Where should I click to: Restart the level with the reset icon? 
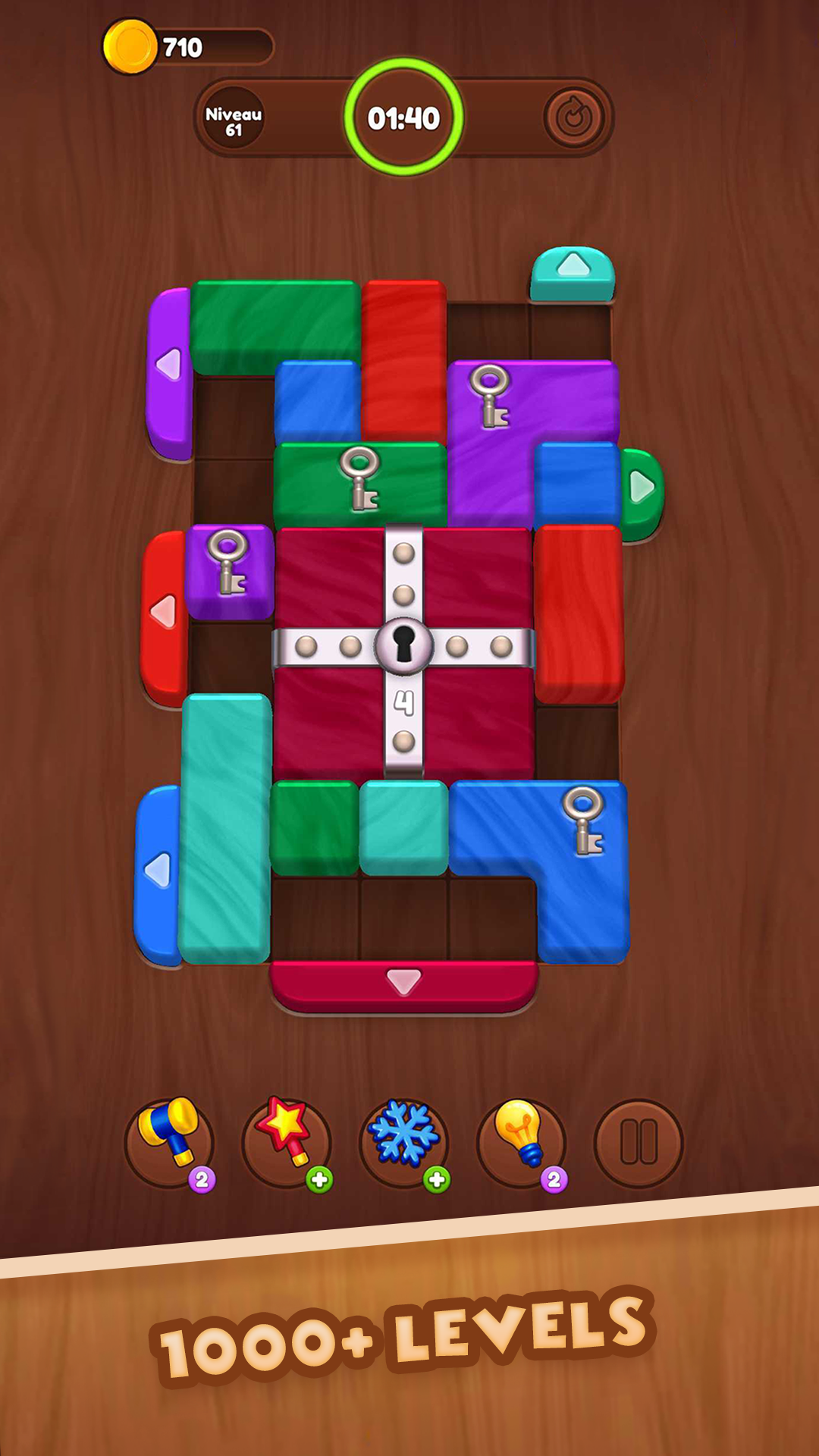click(x=573, y=118)
